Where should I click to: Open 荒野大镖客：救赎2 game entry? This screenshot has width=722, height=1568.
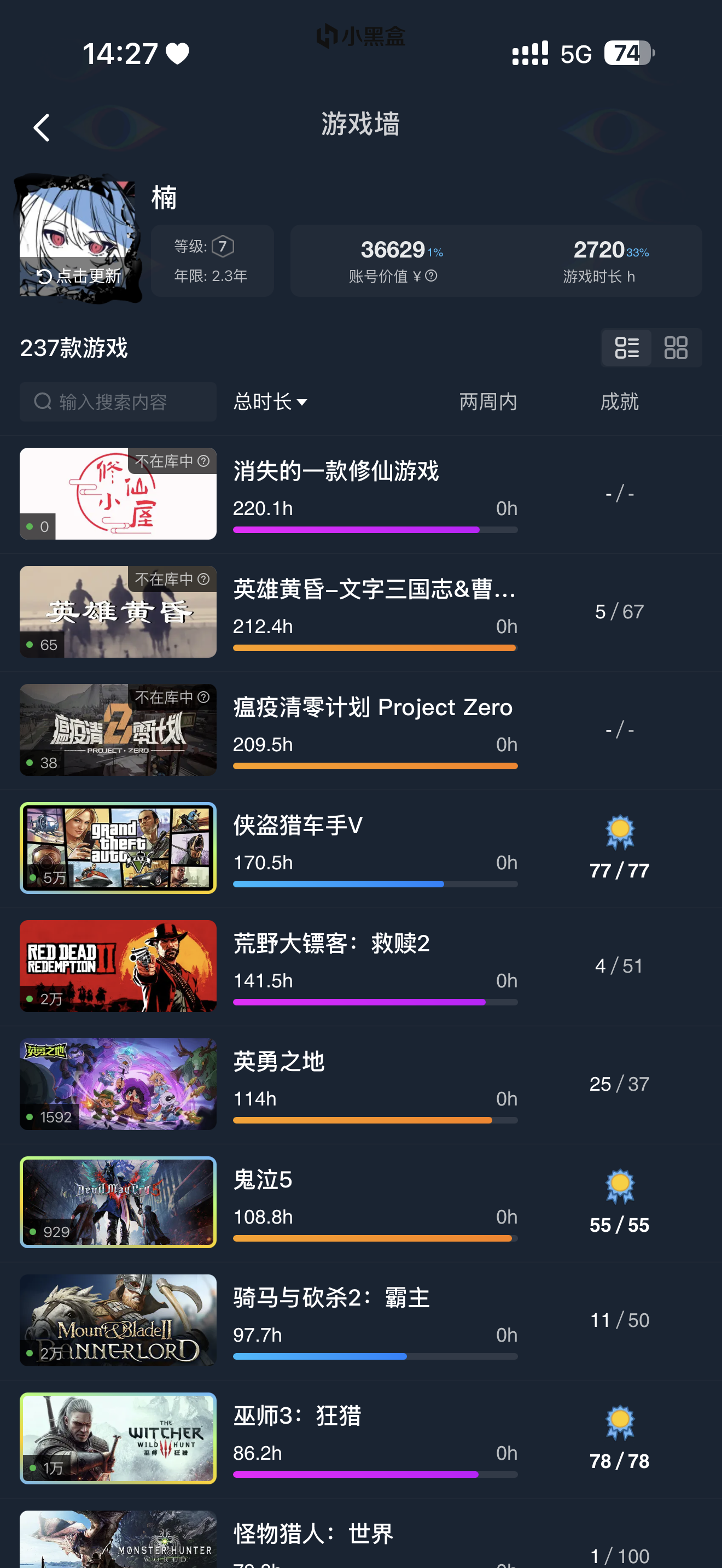(x=331, y=944)
